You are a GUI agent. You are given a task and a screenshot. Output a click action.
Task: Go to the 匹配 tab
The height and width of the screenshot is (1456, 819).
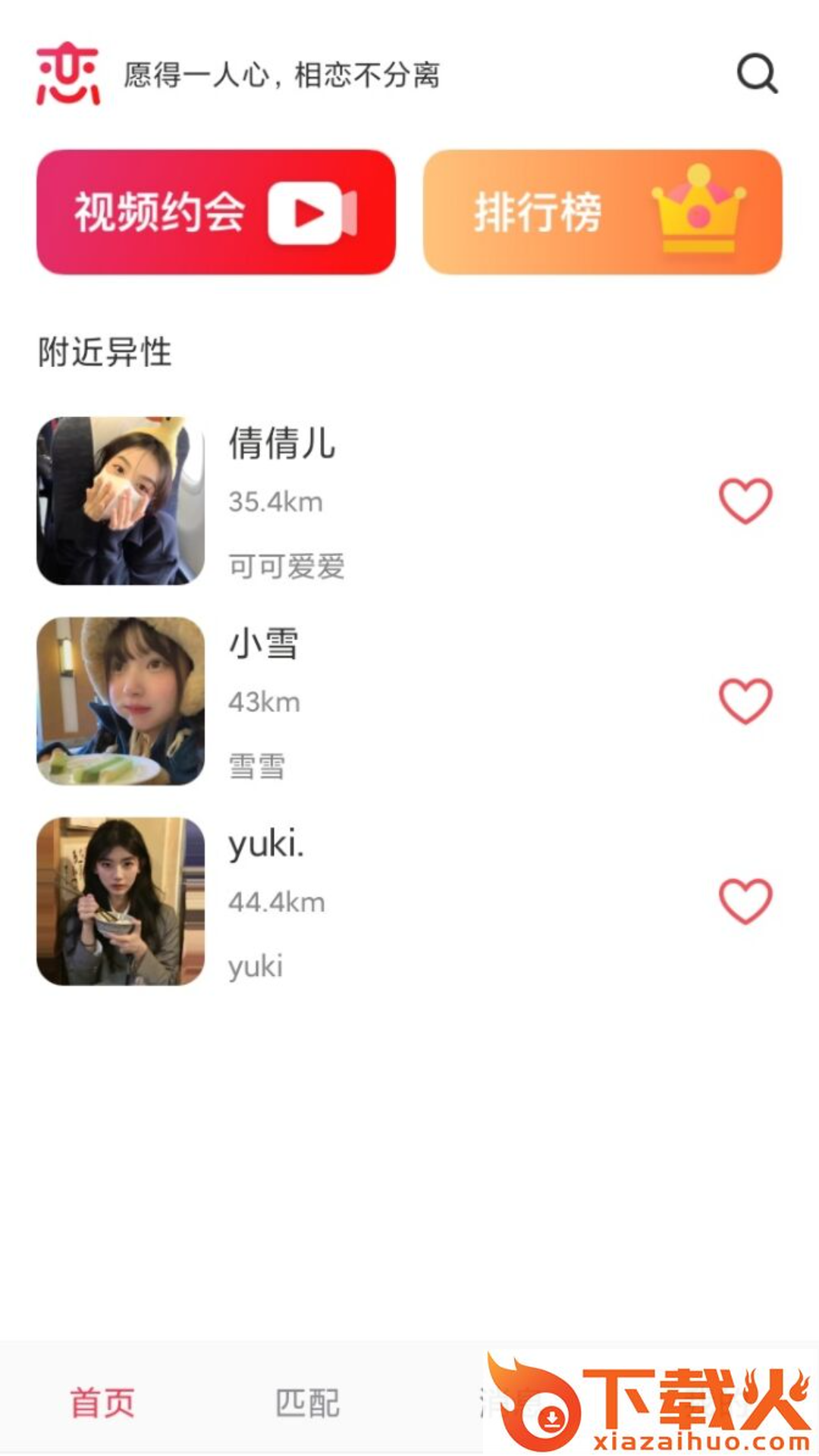tap(307, 1403)
